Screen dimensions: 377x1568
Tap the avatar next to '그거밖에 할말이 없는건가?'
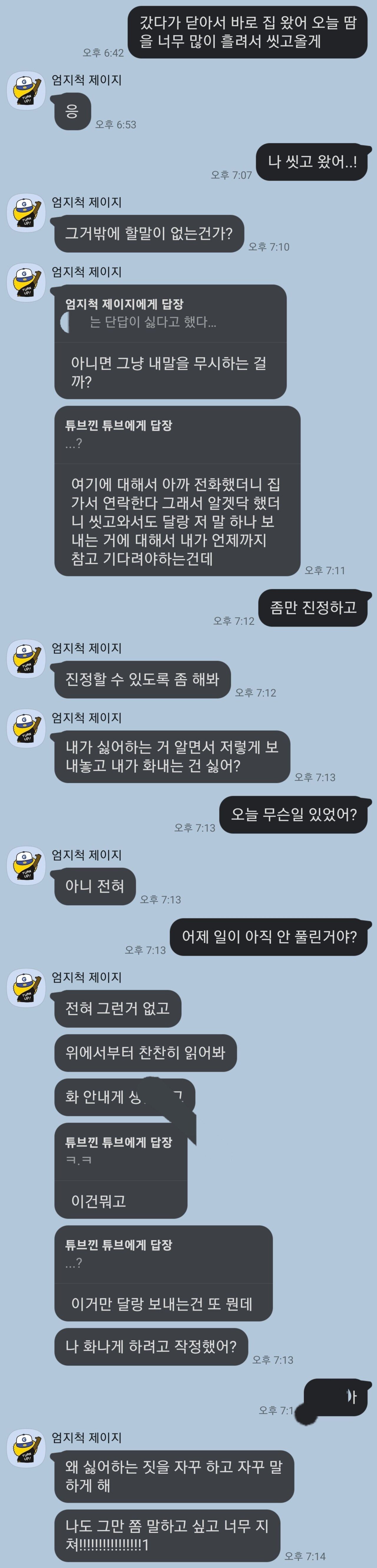pos(26,213)
